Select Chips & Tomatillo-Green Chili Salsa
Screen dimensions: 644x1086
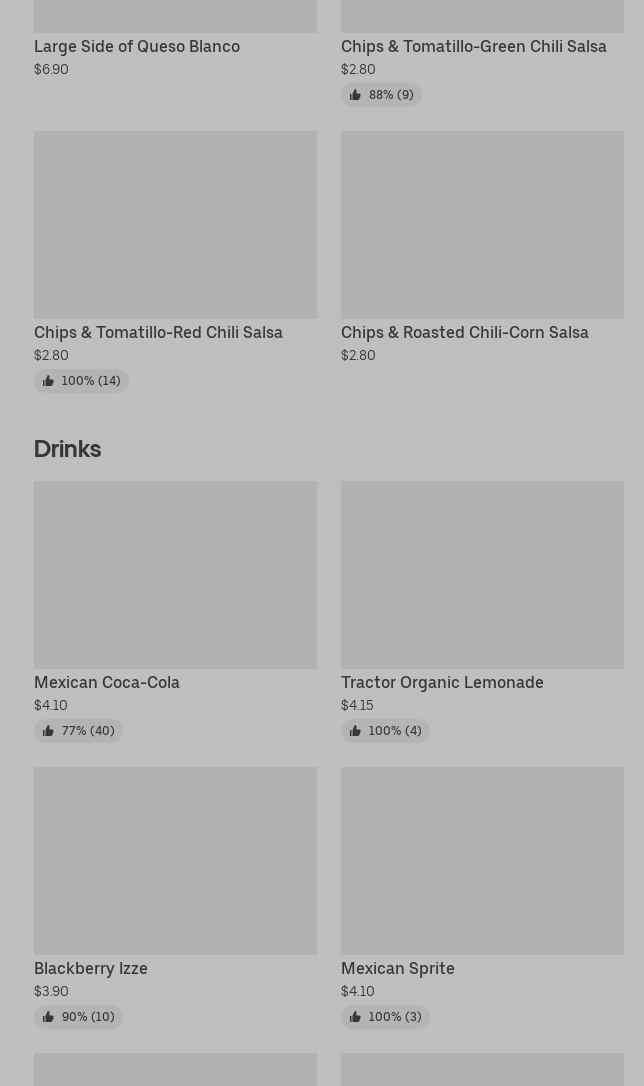pos(473,46)
